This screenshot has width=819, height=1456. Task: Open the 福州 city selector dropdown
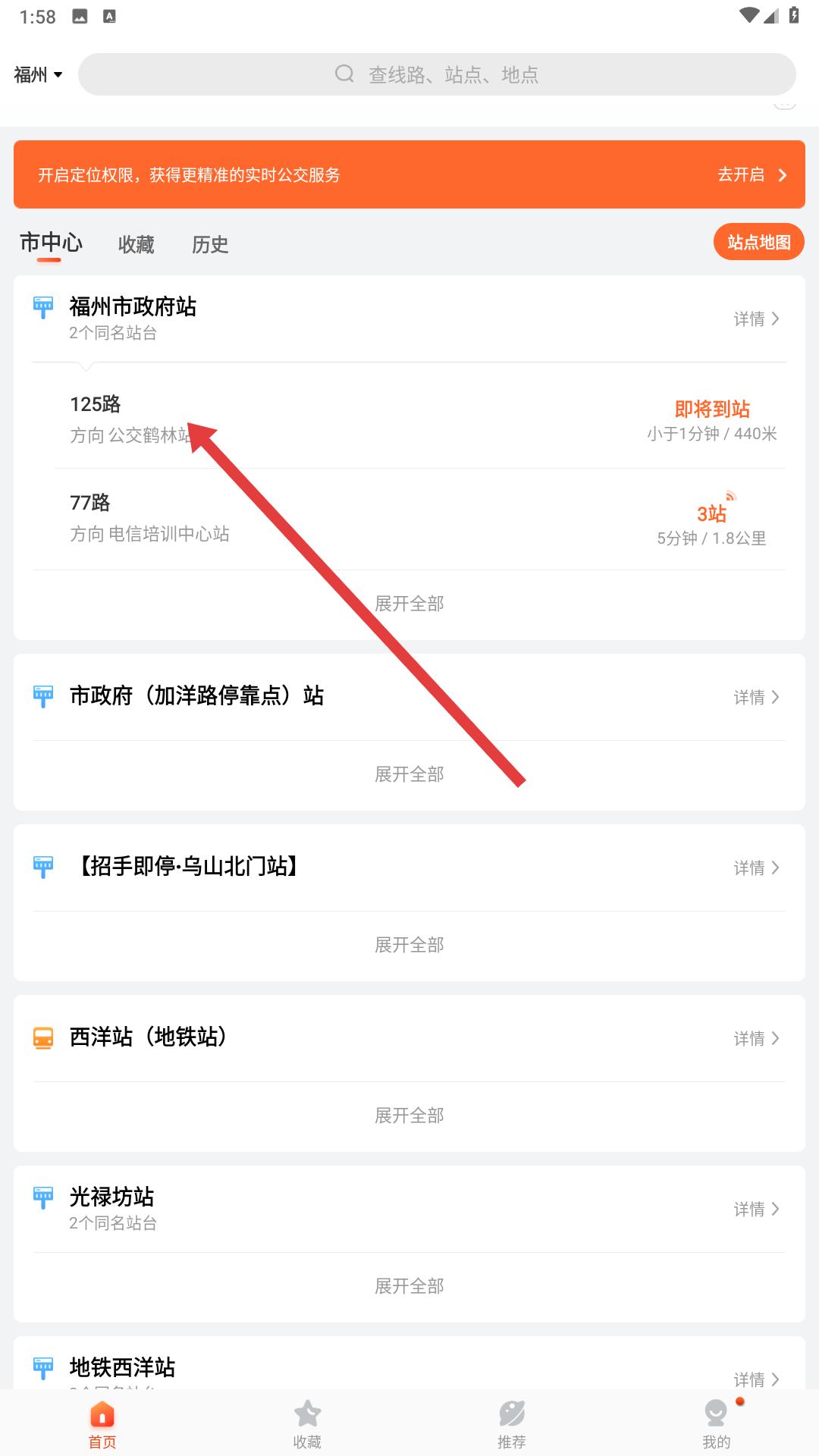[x=38, y=74]
